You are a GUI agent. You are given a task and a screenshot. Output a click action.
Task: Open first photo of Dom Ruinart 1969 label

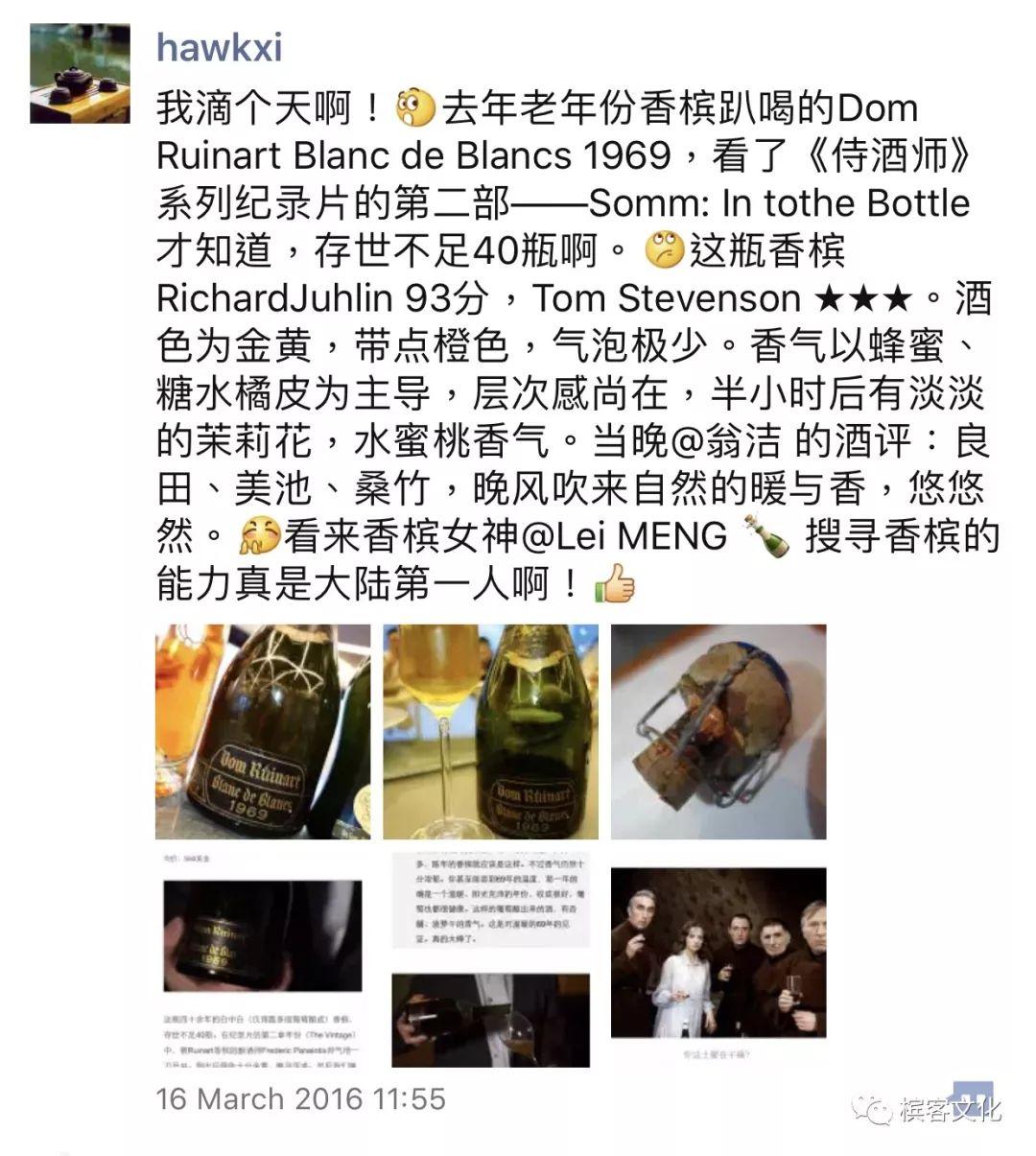(x=263, y=731)
